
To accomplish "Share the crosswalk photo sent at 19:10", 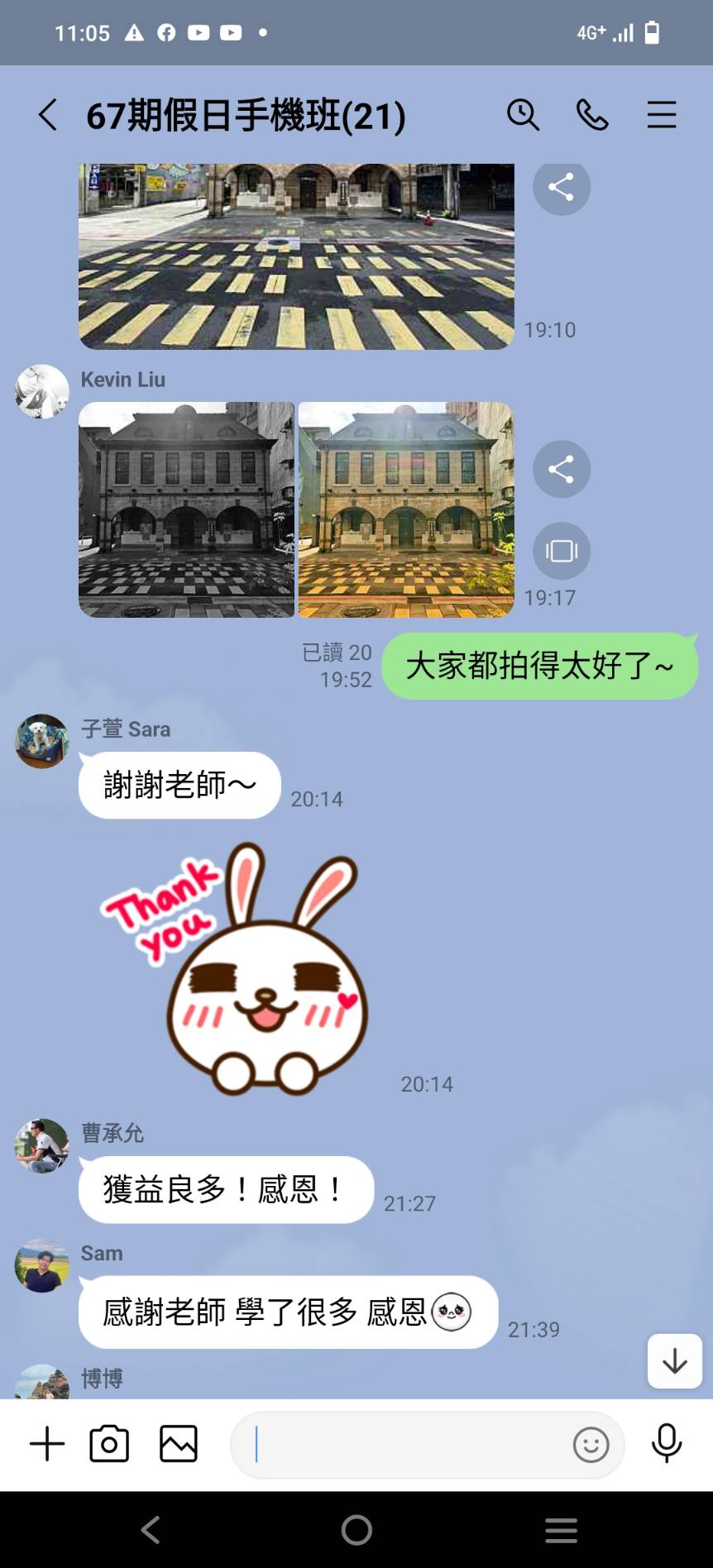I will pos(561,188).
